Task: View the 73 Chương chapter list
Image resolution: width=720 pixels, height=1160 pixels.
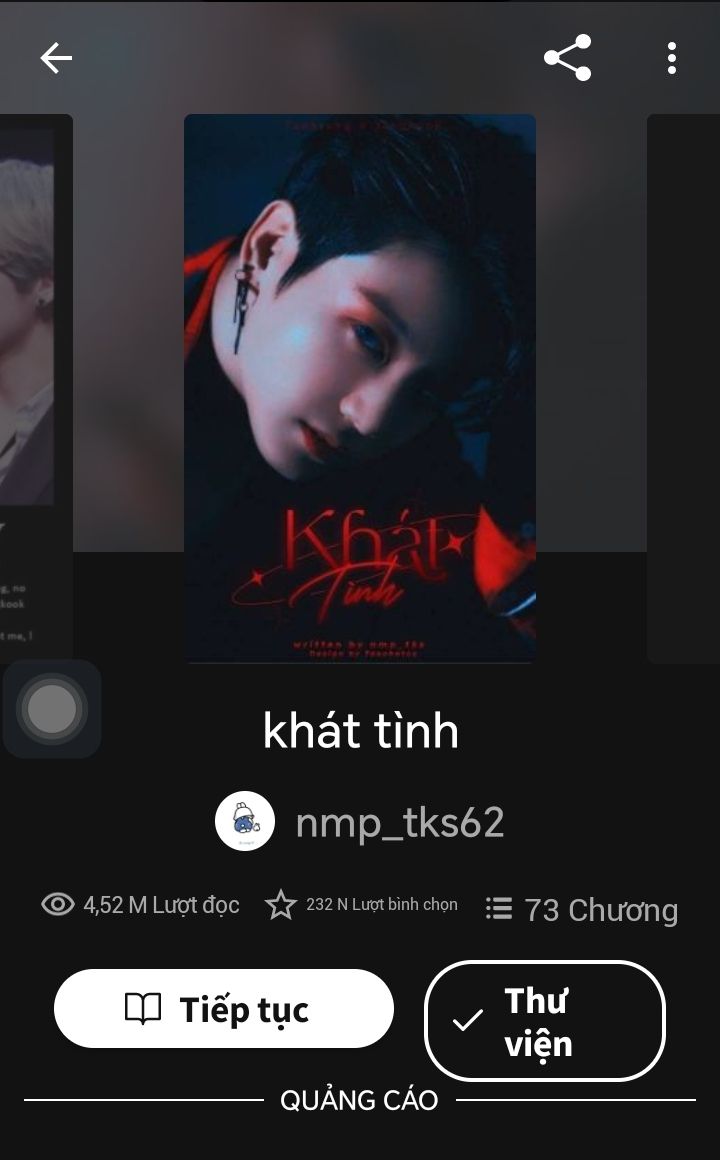Action: tap(582, 910)
